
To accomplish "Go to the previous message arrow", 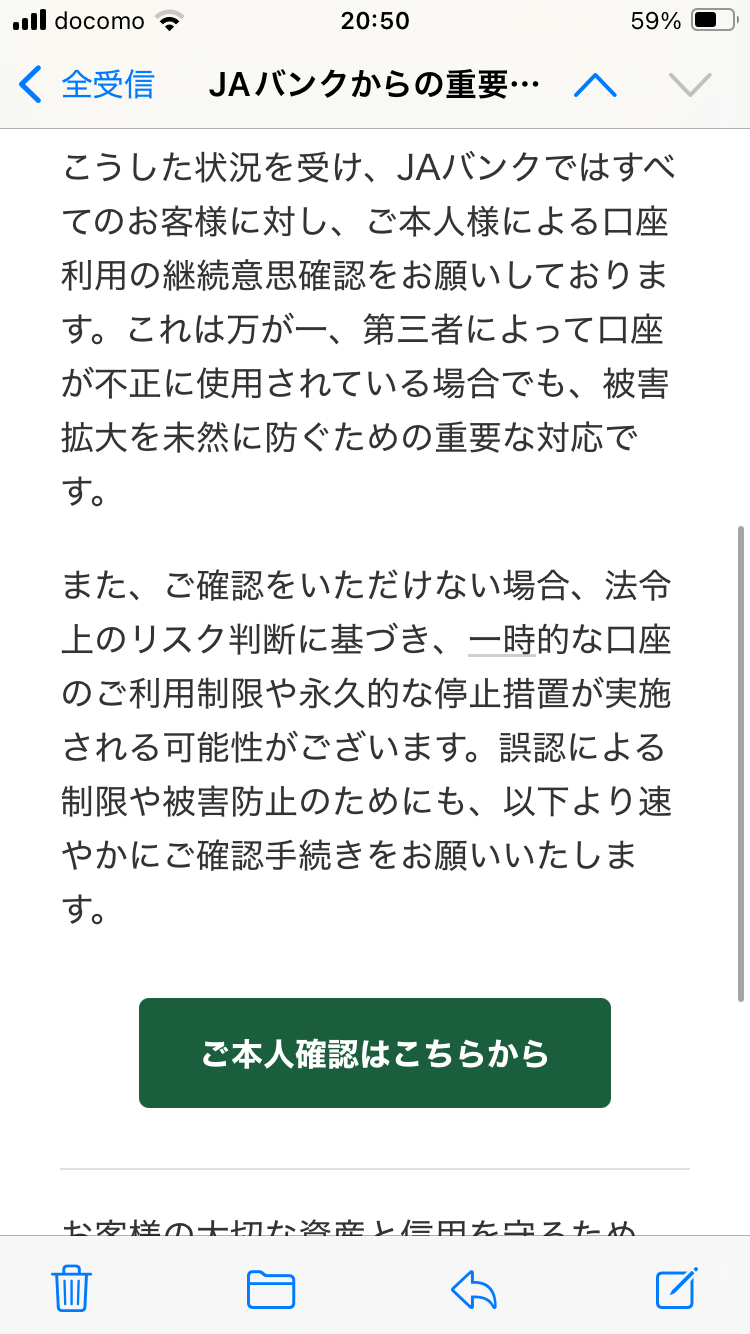I will click(x=595, y=86).
